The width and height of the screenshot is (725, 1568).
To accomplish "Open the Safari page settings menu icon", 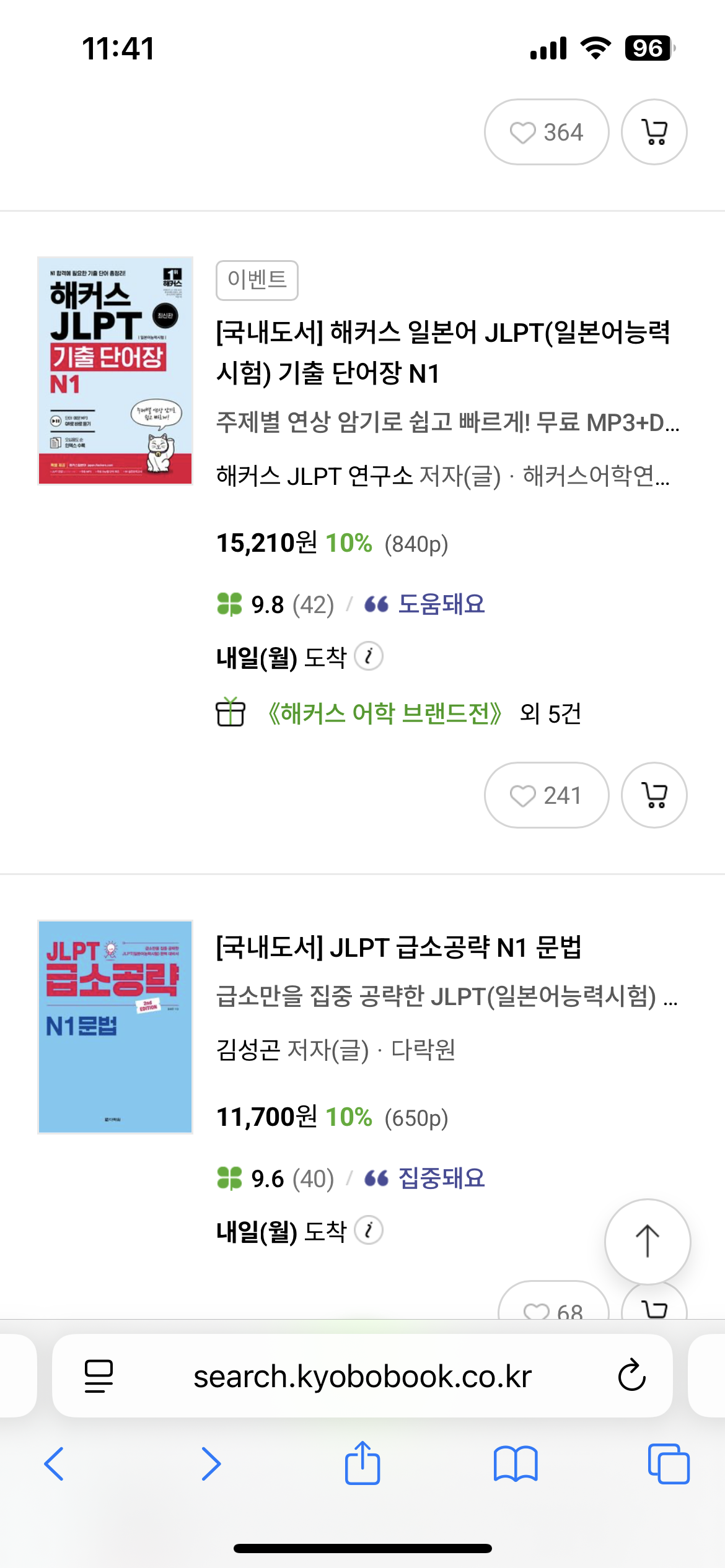I will tap(99, 1376).
